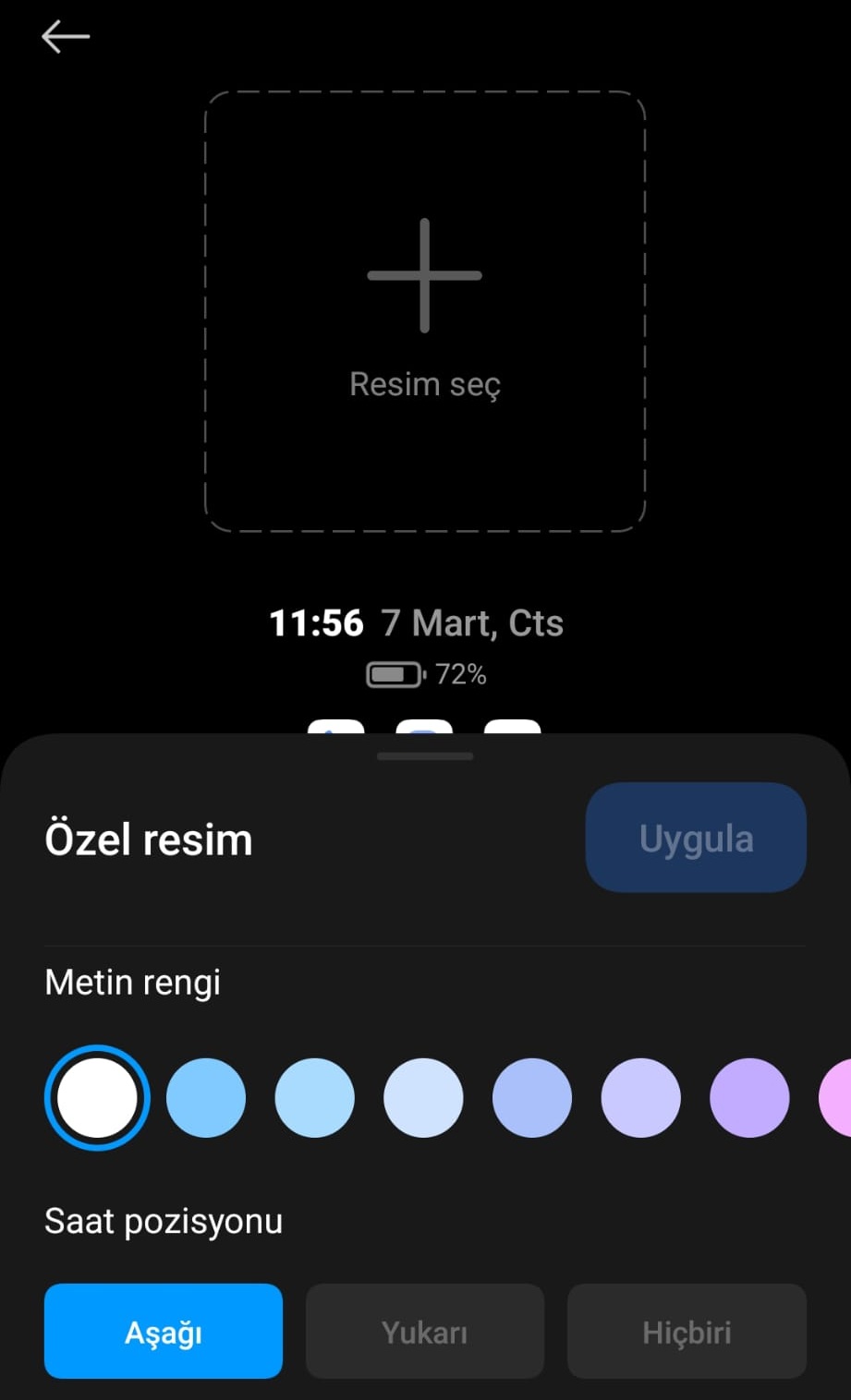Select the purple text color swatch
Image resolution: width=851 pixels, height=1400 pixels.
tap(748, 1097)
